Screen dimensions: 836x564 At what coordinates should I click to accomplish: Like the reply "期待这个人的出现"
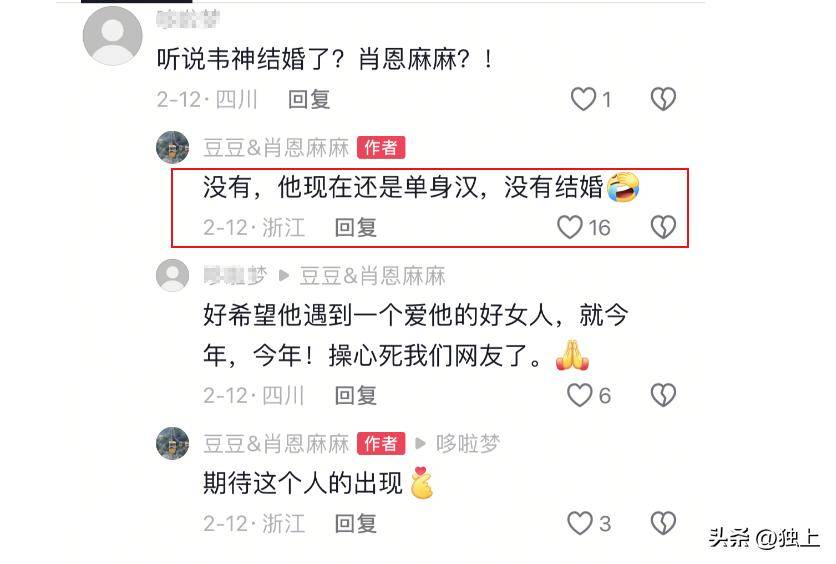pos(580,523)
